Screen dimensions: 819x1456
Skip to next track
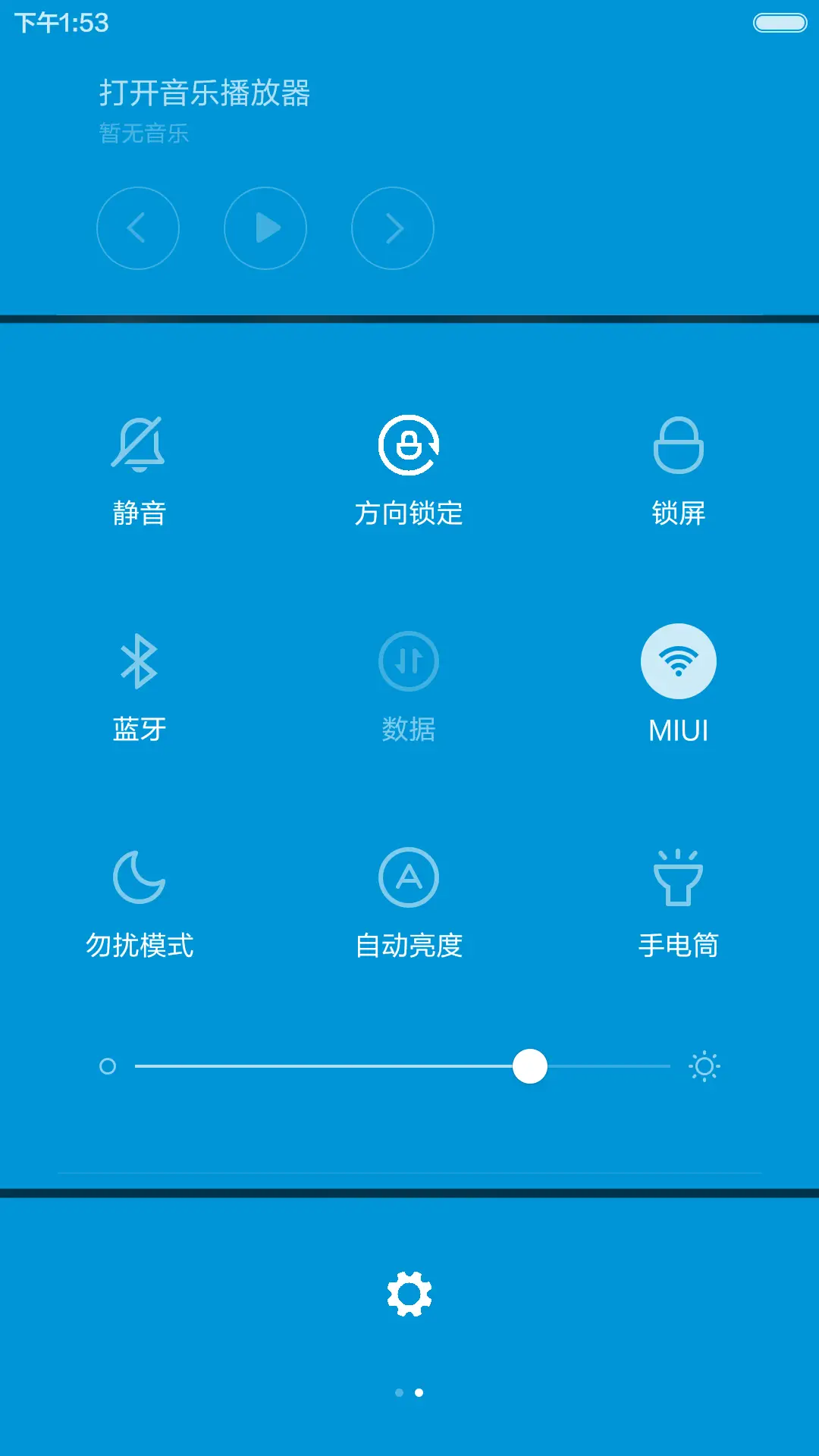pos(393,228)
